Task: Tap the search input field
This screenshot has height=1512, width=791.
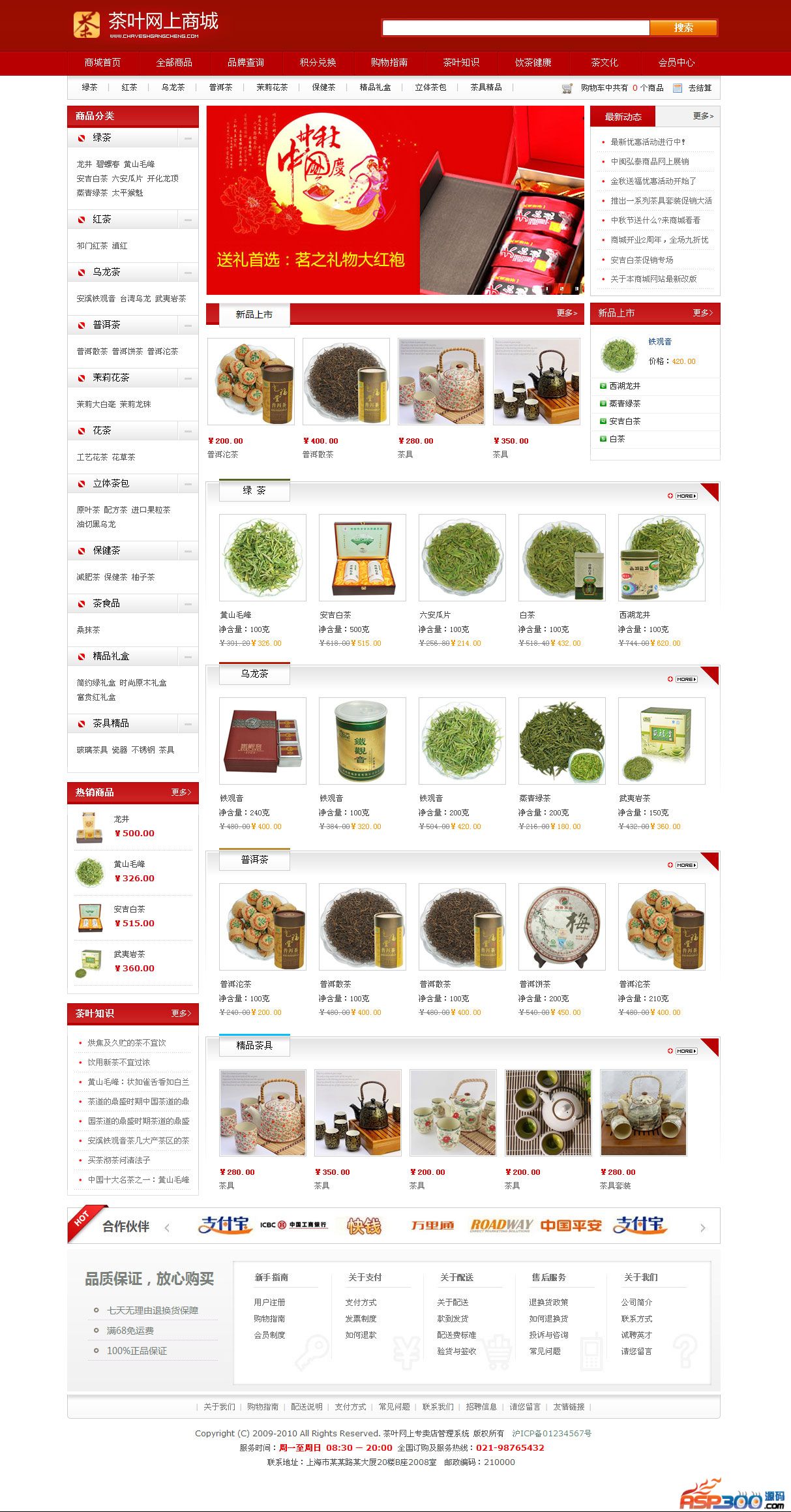Action: tap(515, 27)
